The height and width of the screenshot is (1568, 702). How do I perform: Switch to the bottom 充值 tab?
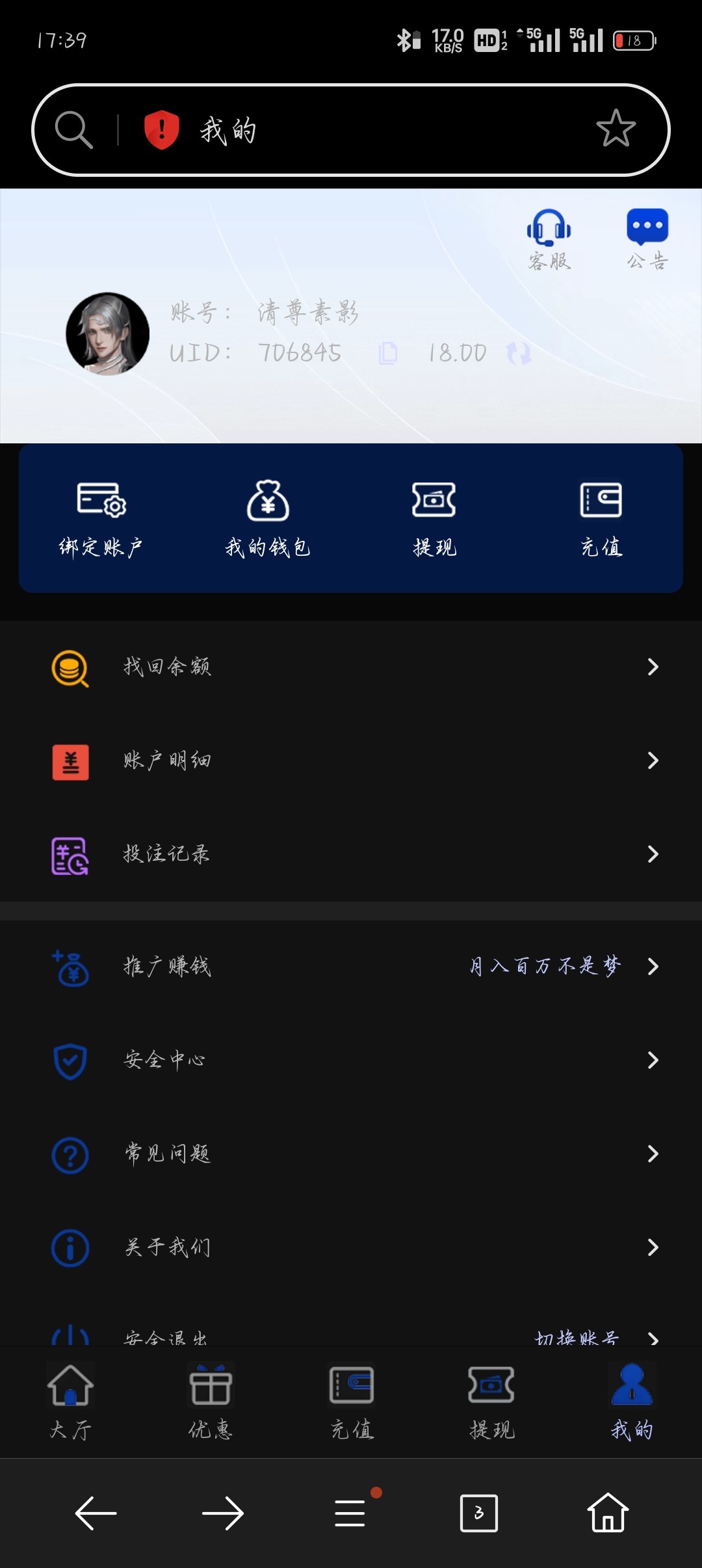[352, 1402]
